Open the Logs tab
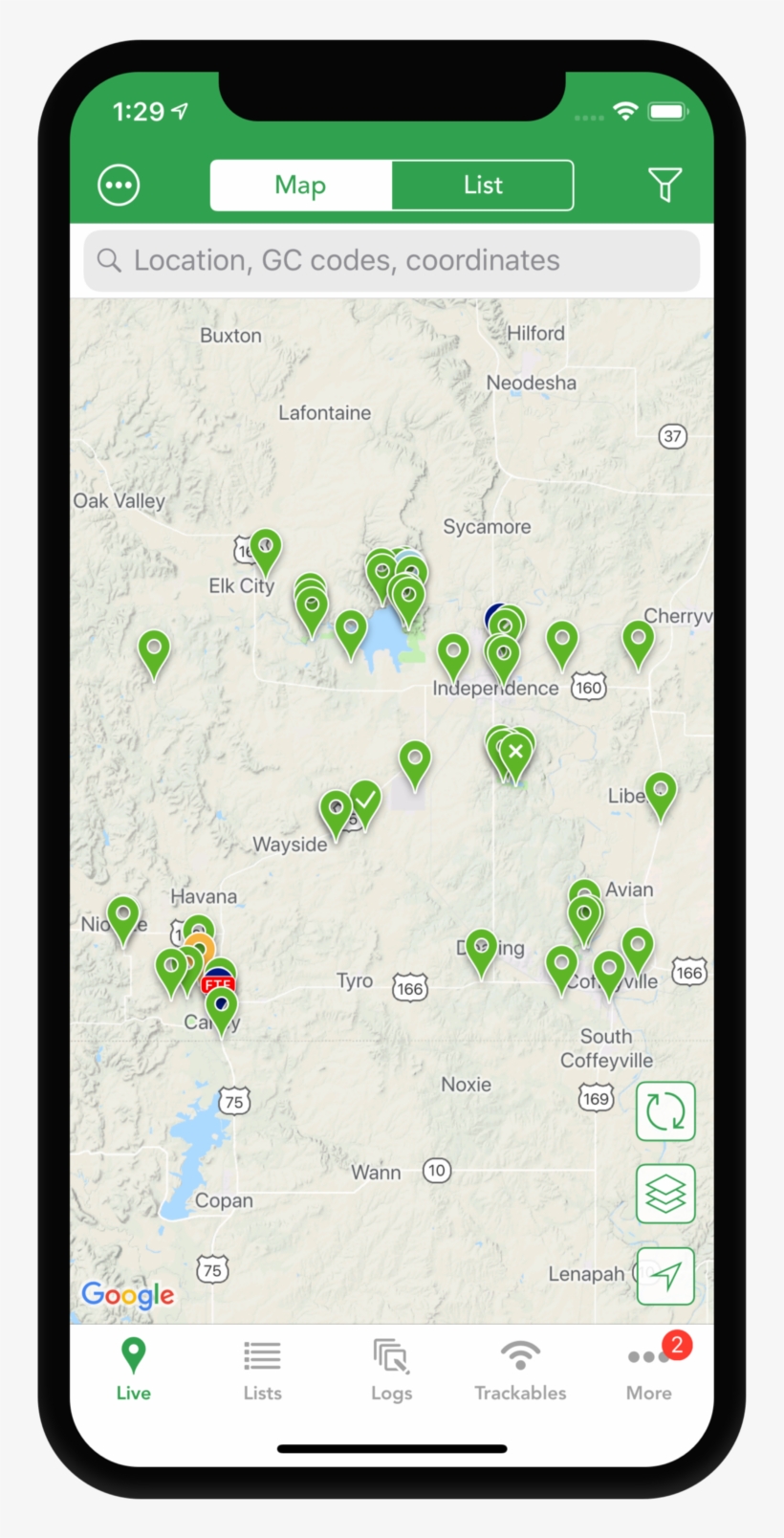This screenshot has width=784, height=1538. click(x=391, y=1369)
